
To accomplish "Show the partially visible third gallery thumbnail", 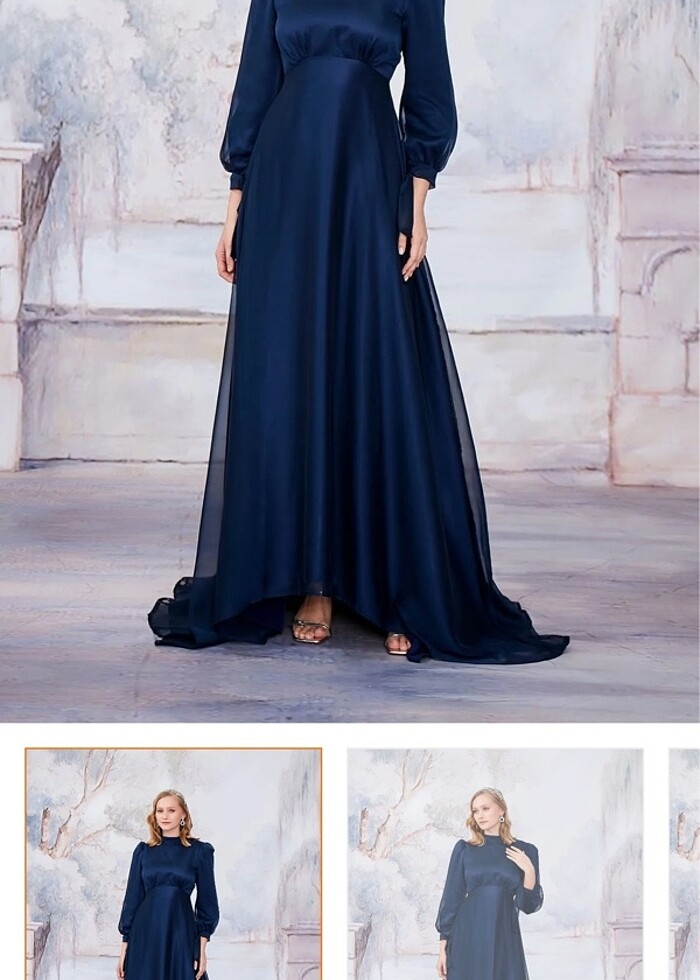I will coord(685,864).
